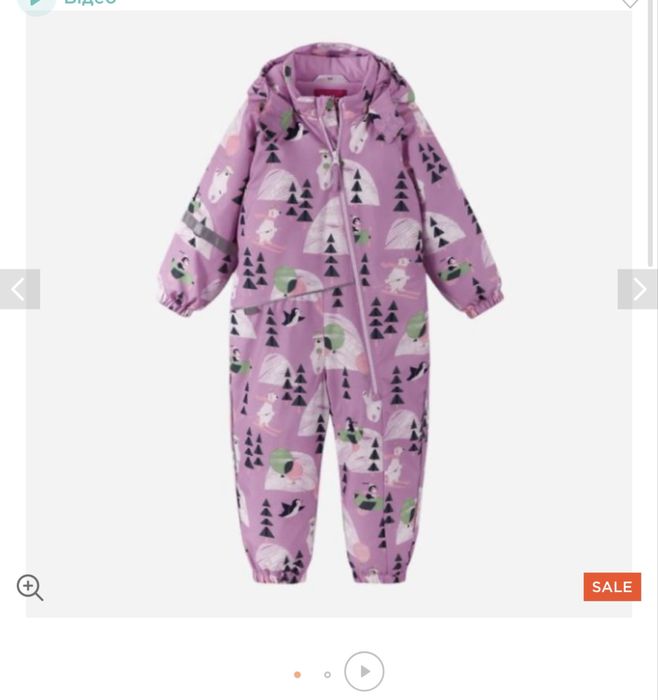658x700 pixels.
Task: Play the product video from gallery indicator
Action: pyautogui.click(x=364, y=672)
